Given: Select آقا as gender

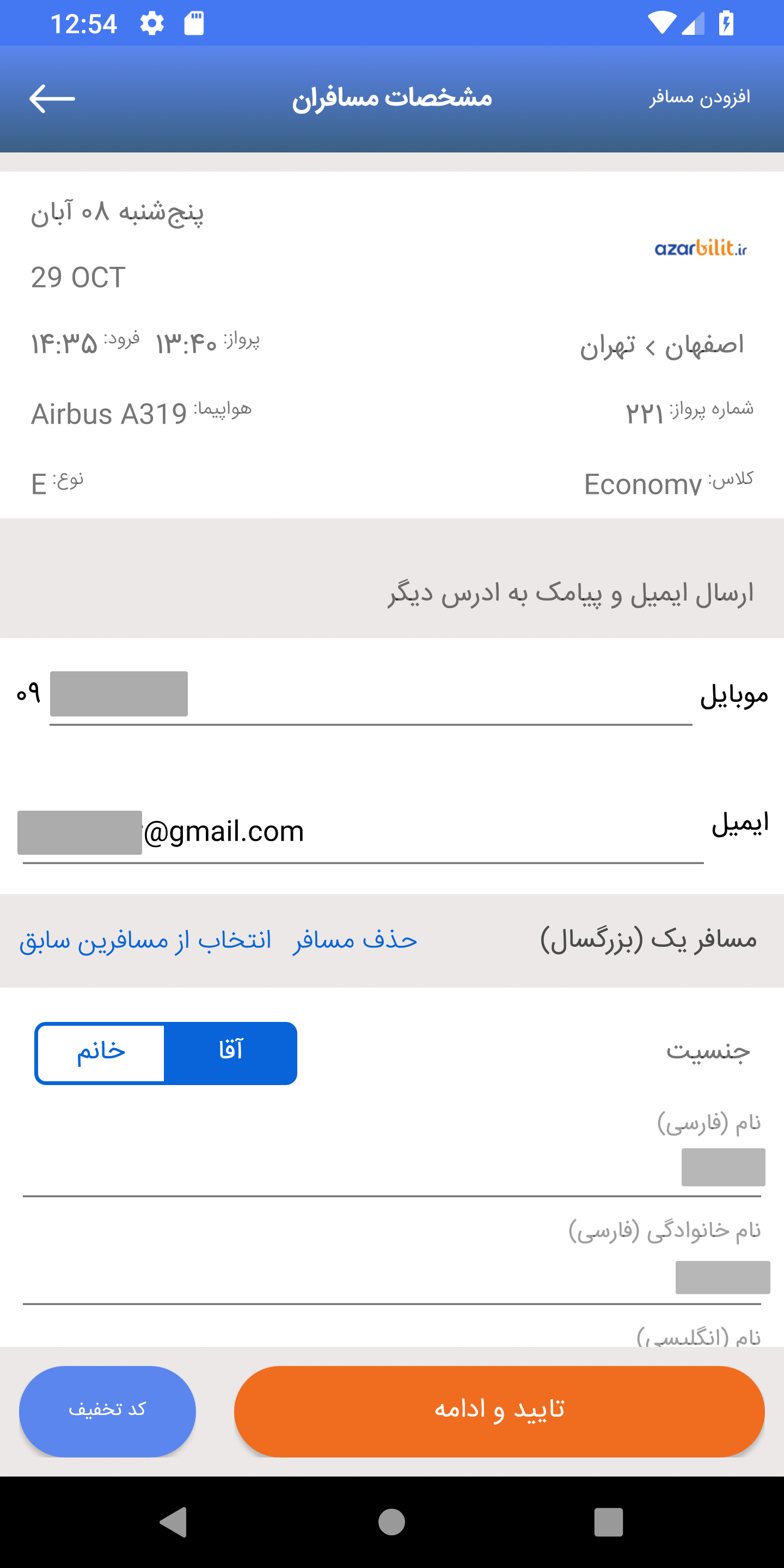Looking at the screenshot, I should click(x=231, y=1052).
